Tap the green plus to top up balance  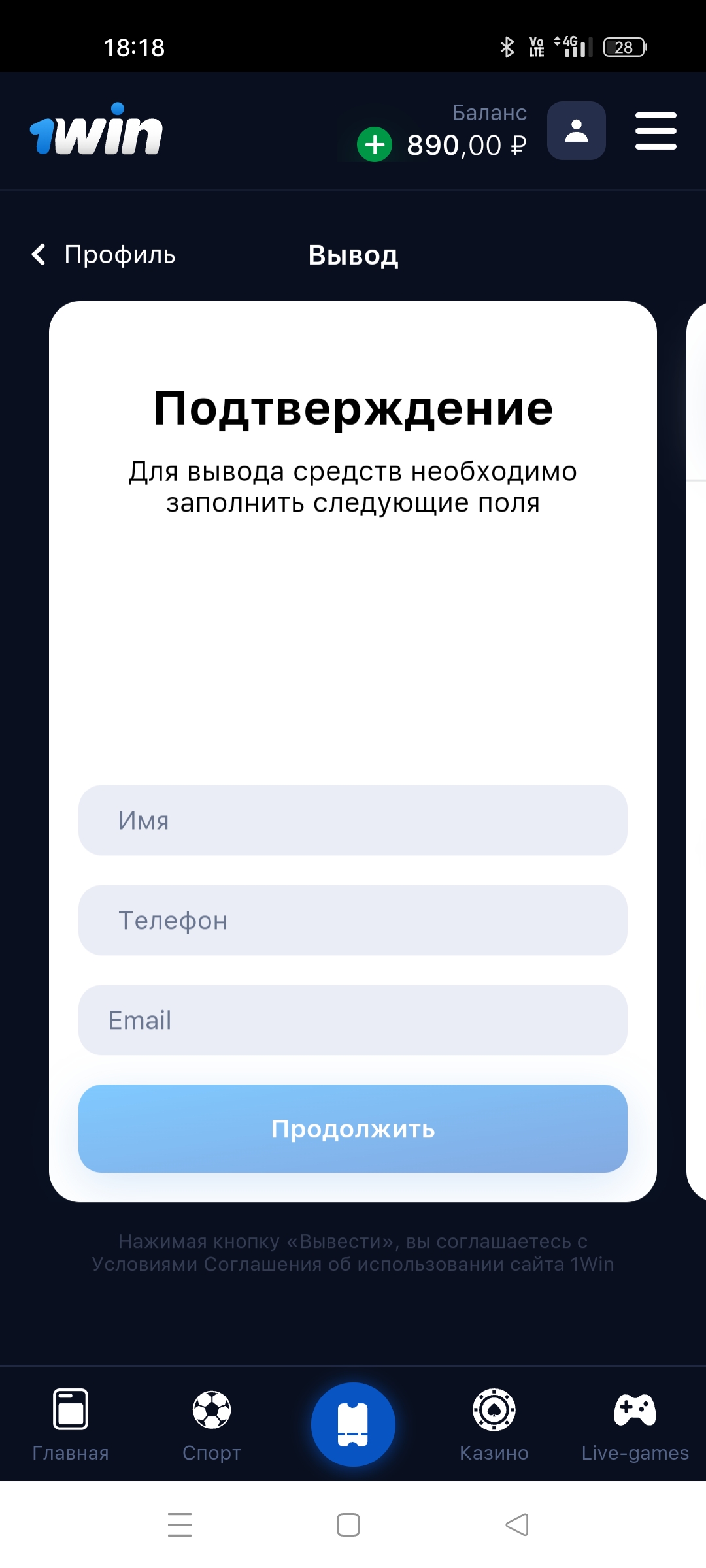[x=375, y=144]
